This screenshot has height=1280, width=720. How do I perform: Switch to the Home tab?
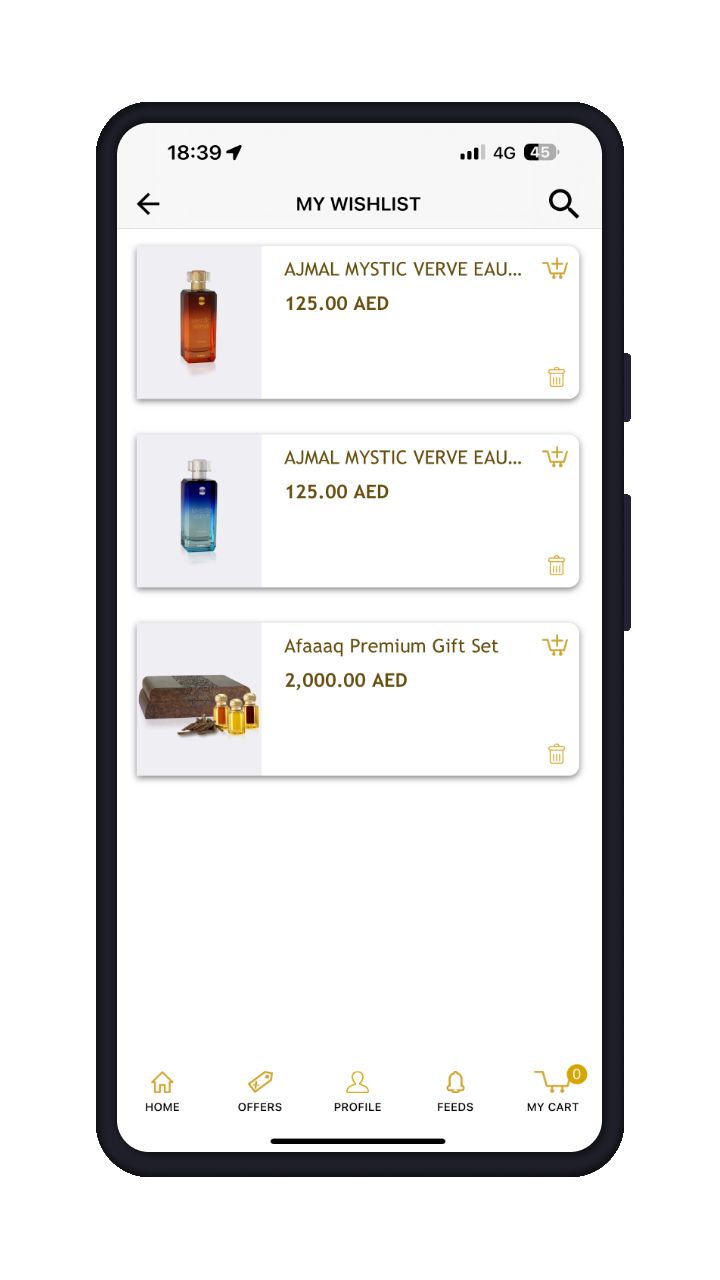pos(162,1091)
